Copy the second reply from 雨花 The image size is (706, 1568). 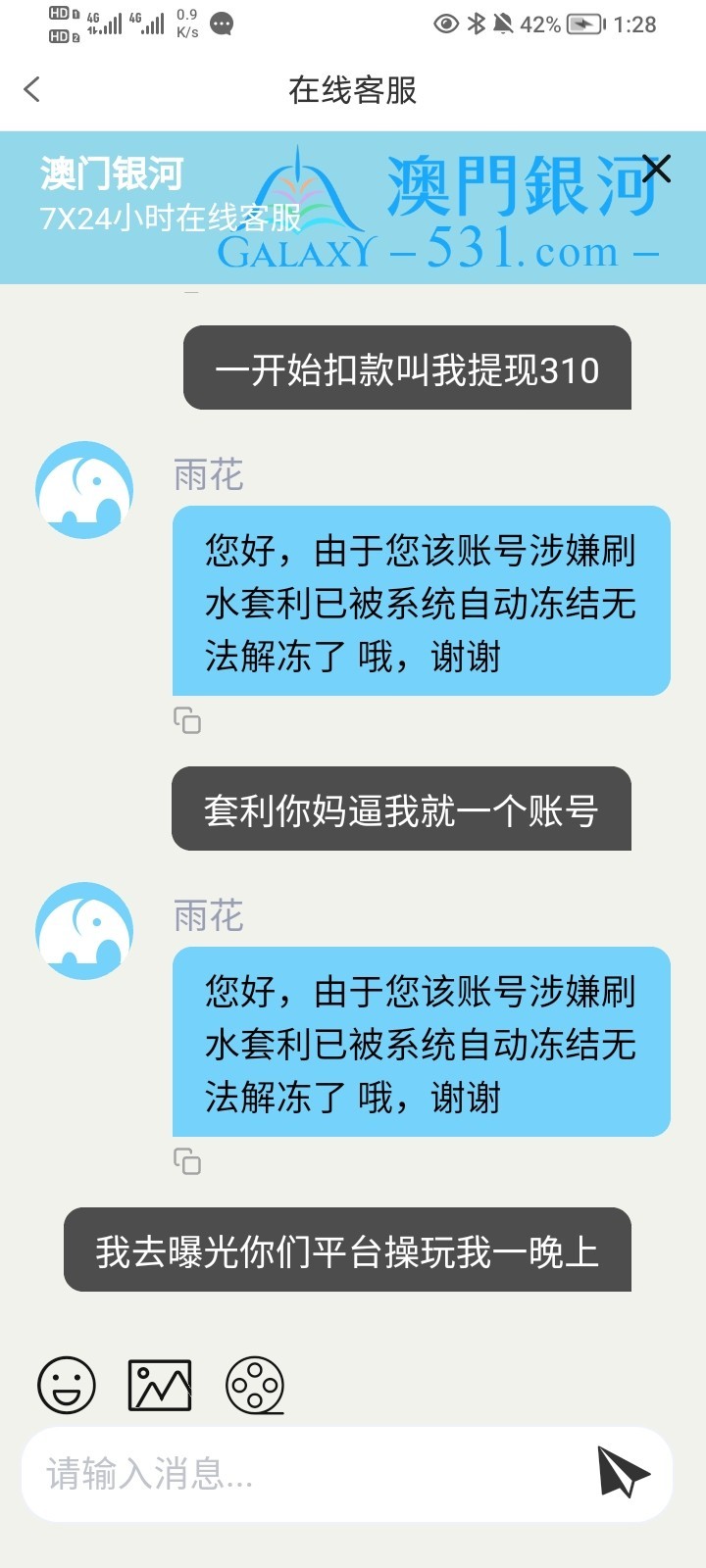coord(187,1161)
